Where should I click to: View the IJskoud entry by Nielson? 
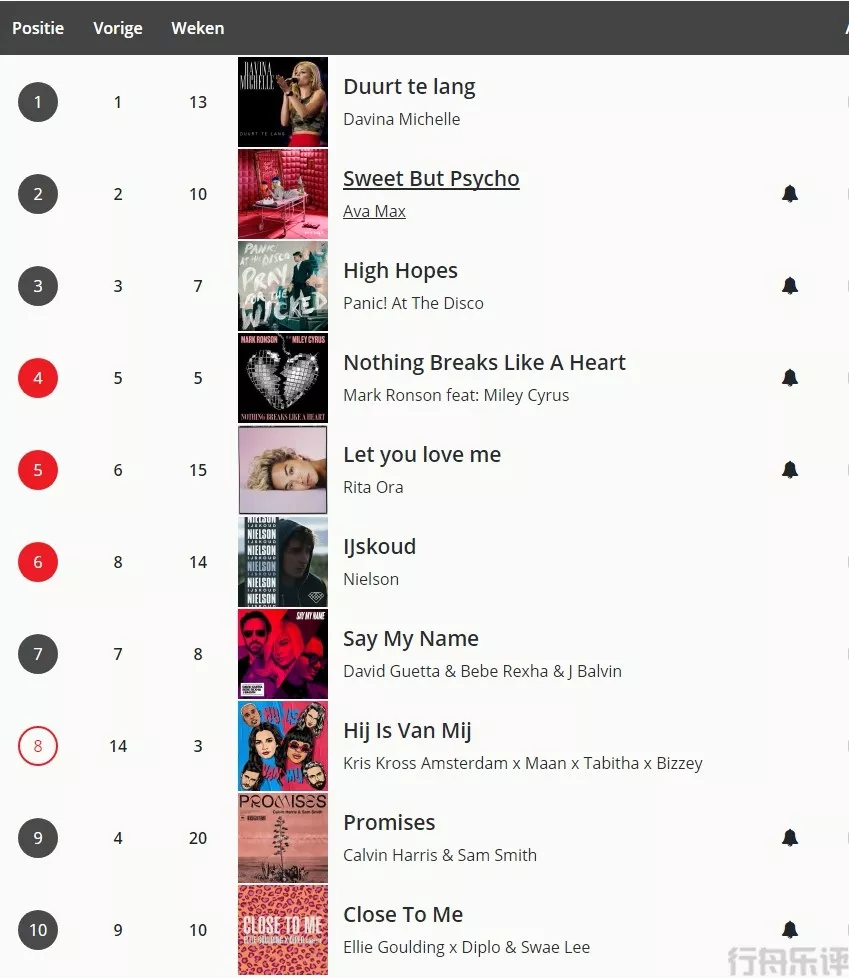tap(379, 547)
